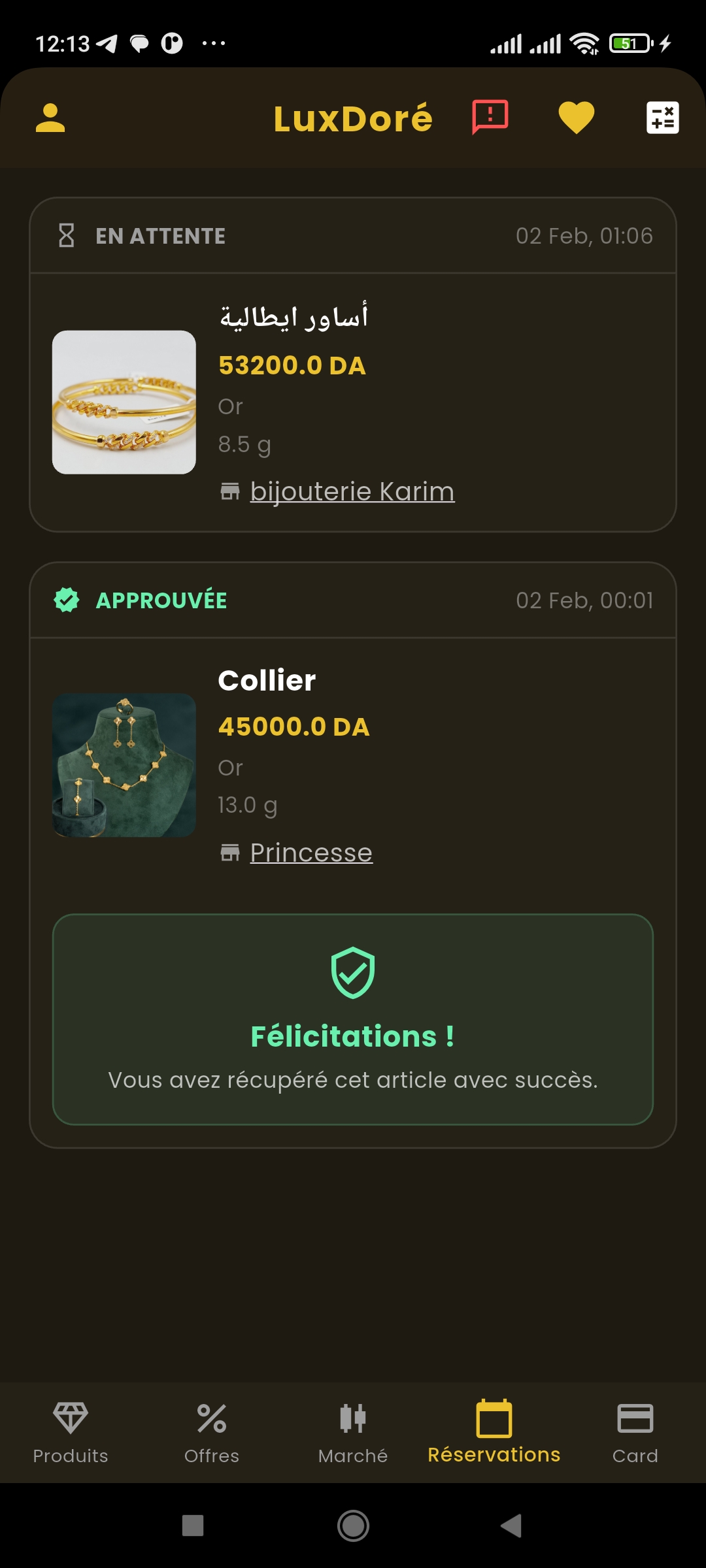
Task: Select the Réservations tab
Action: click(x=494, y=1432)
